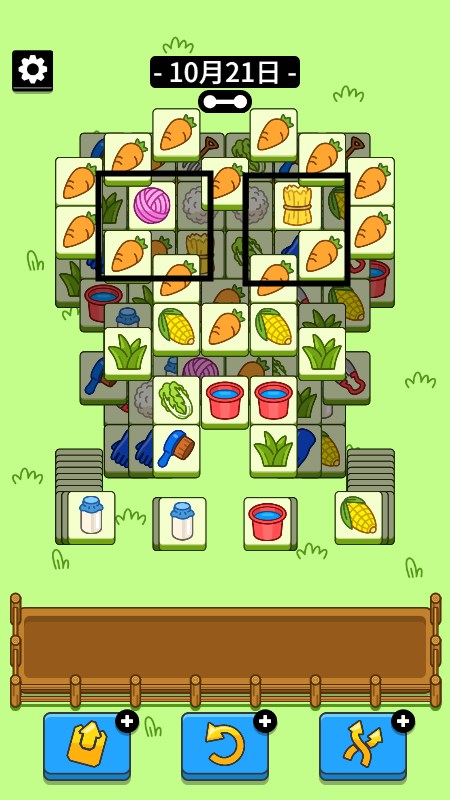Tap the carrot tile between the two corn tiles
This screenshot has height=800, width=450.
[x=225, y=328]
